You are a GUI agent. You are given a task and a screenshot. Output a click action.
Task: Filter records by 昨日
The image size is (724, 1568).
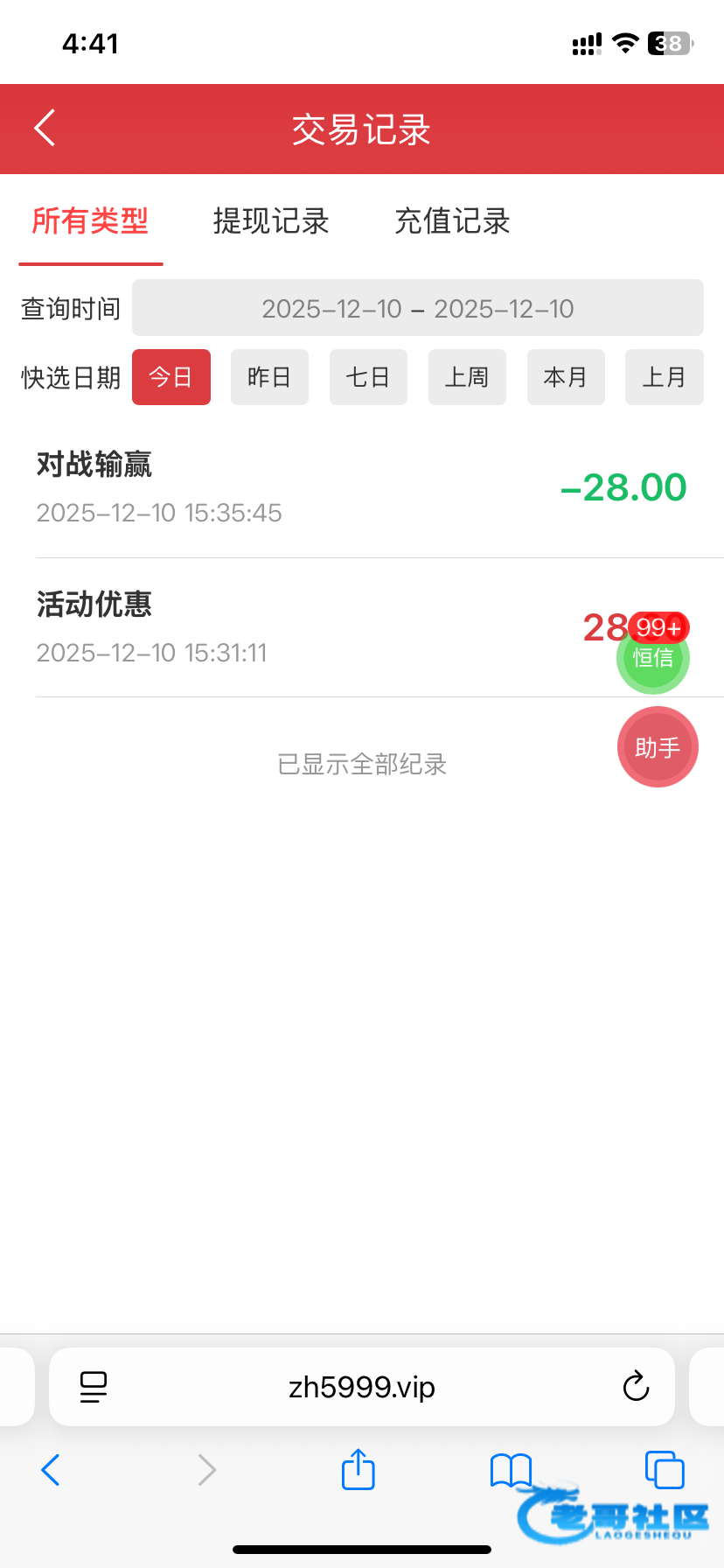[x=269, y=377]
